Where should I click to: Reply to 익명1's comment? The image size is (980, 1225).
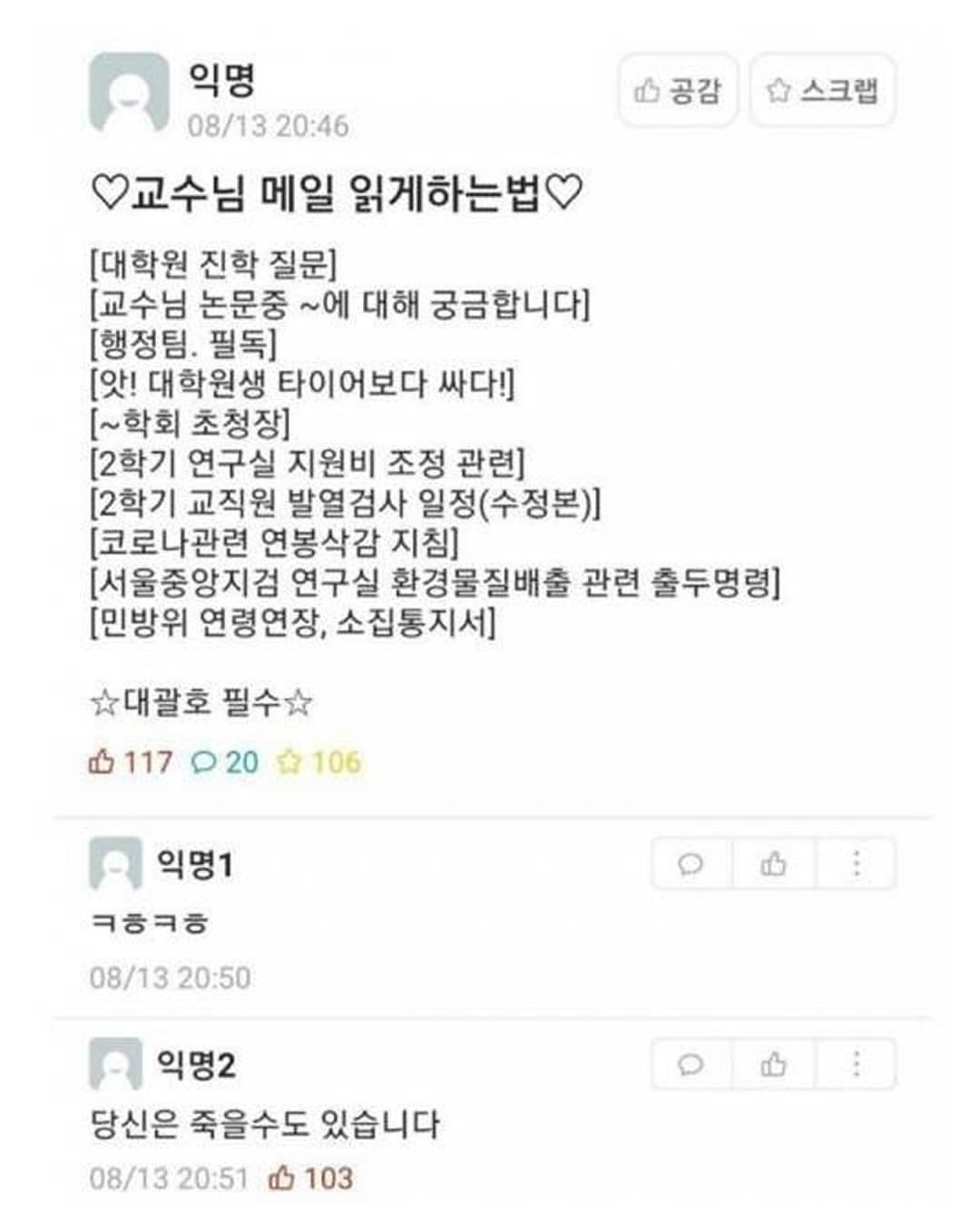[691, 864]
